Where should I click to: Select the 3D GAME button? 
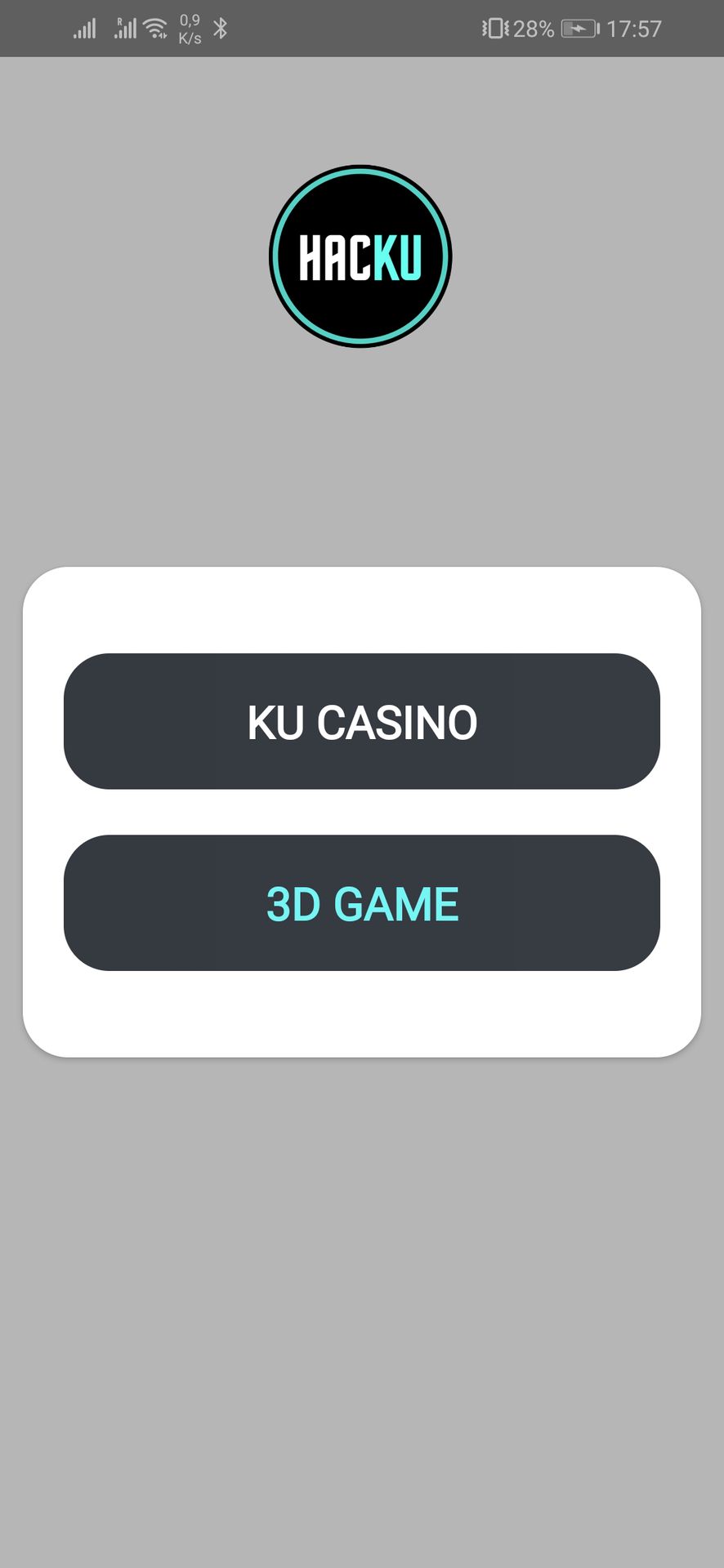(362, 903)
